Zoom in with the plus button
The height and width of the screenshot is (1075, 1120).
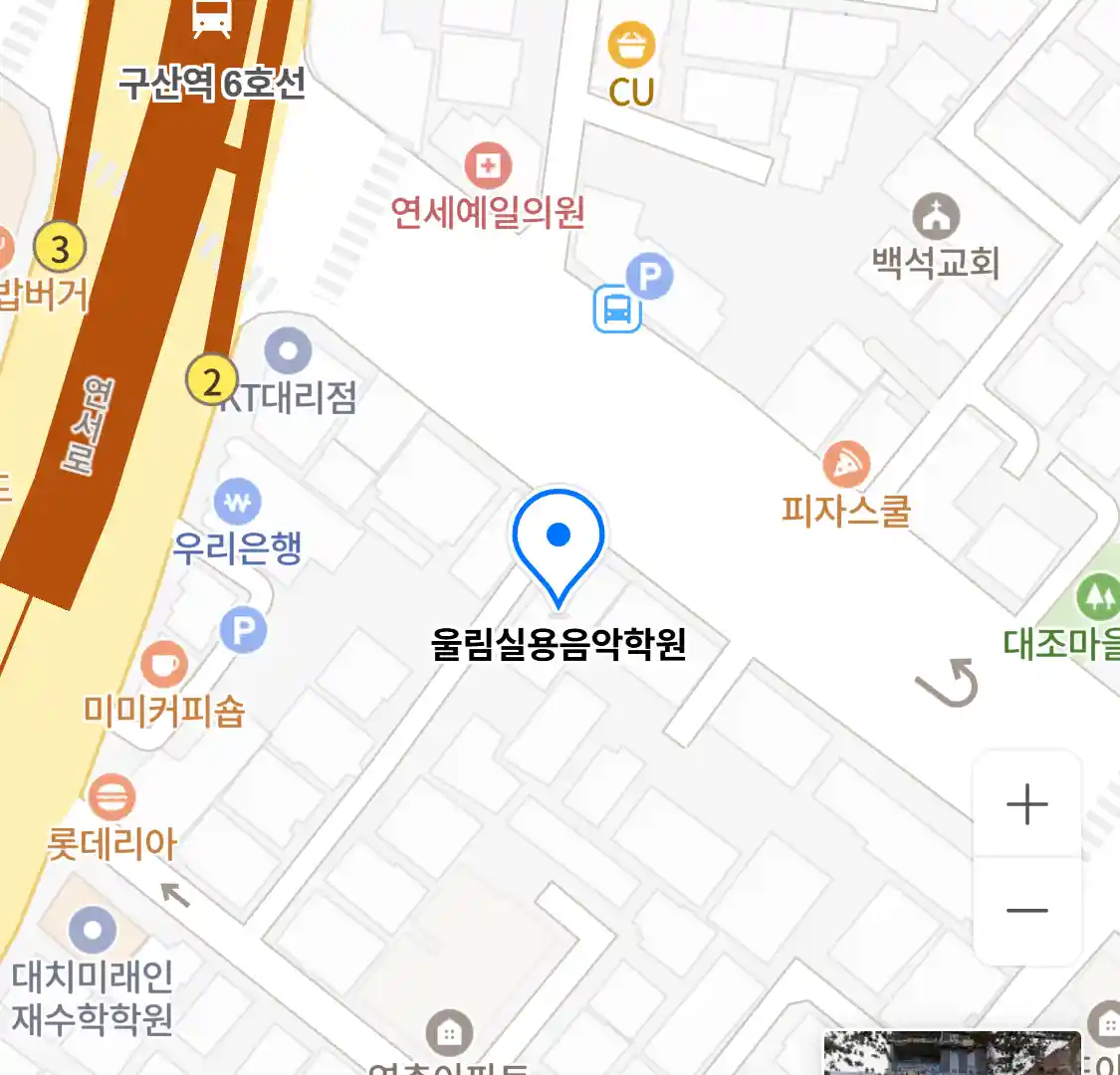click(x=1026, y=804)
